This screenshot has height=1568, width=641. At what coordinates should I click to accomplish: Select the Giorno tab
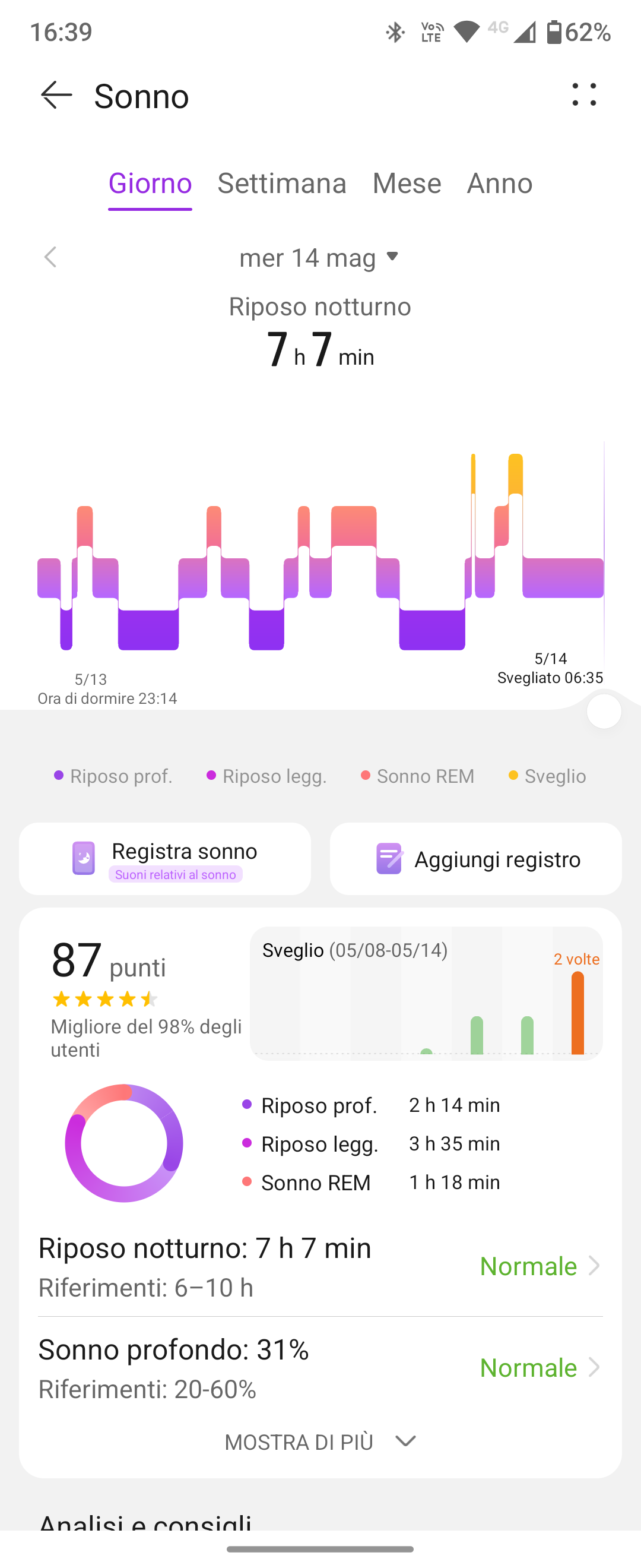150,183
